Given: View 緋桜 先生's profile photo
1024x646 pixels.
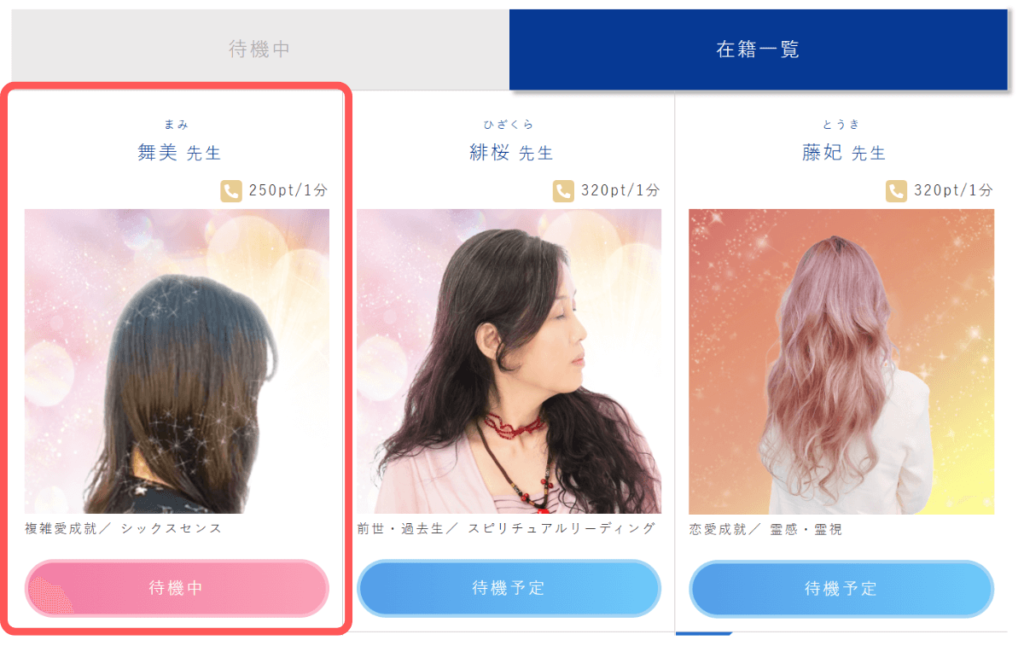Looking at the screenshot, I should [x=509, y=361].
